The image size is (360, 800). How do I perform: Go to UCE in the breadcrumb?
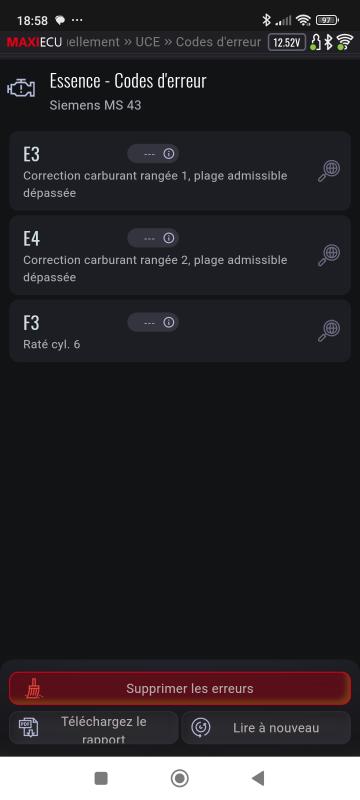click(147, 42)
